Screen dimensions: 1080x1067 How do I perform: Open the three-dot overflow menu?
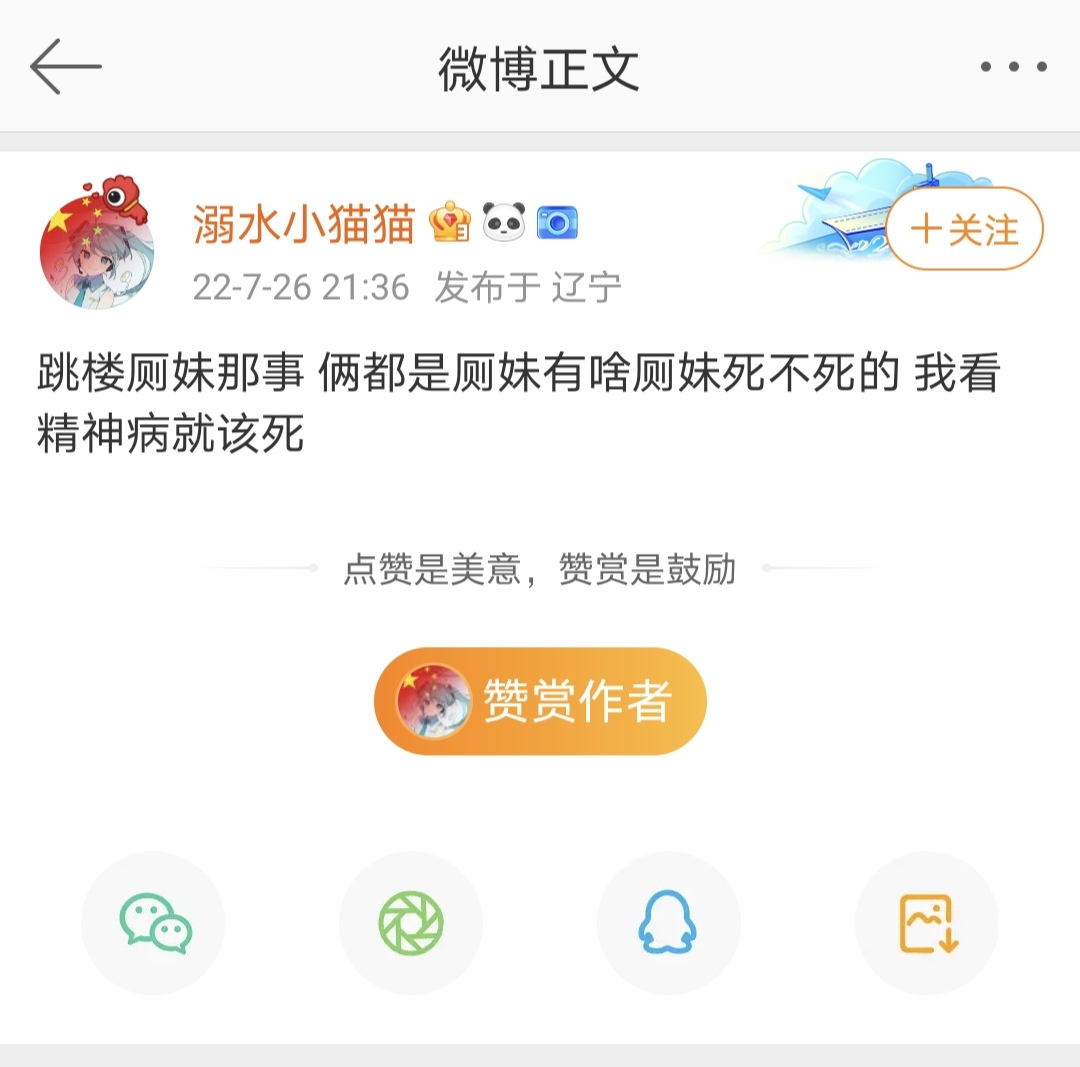click(1013, 67)
